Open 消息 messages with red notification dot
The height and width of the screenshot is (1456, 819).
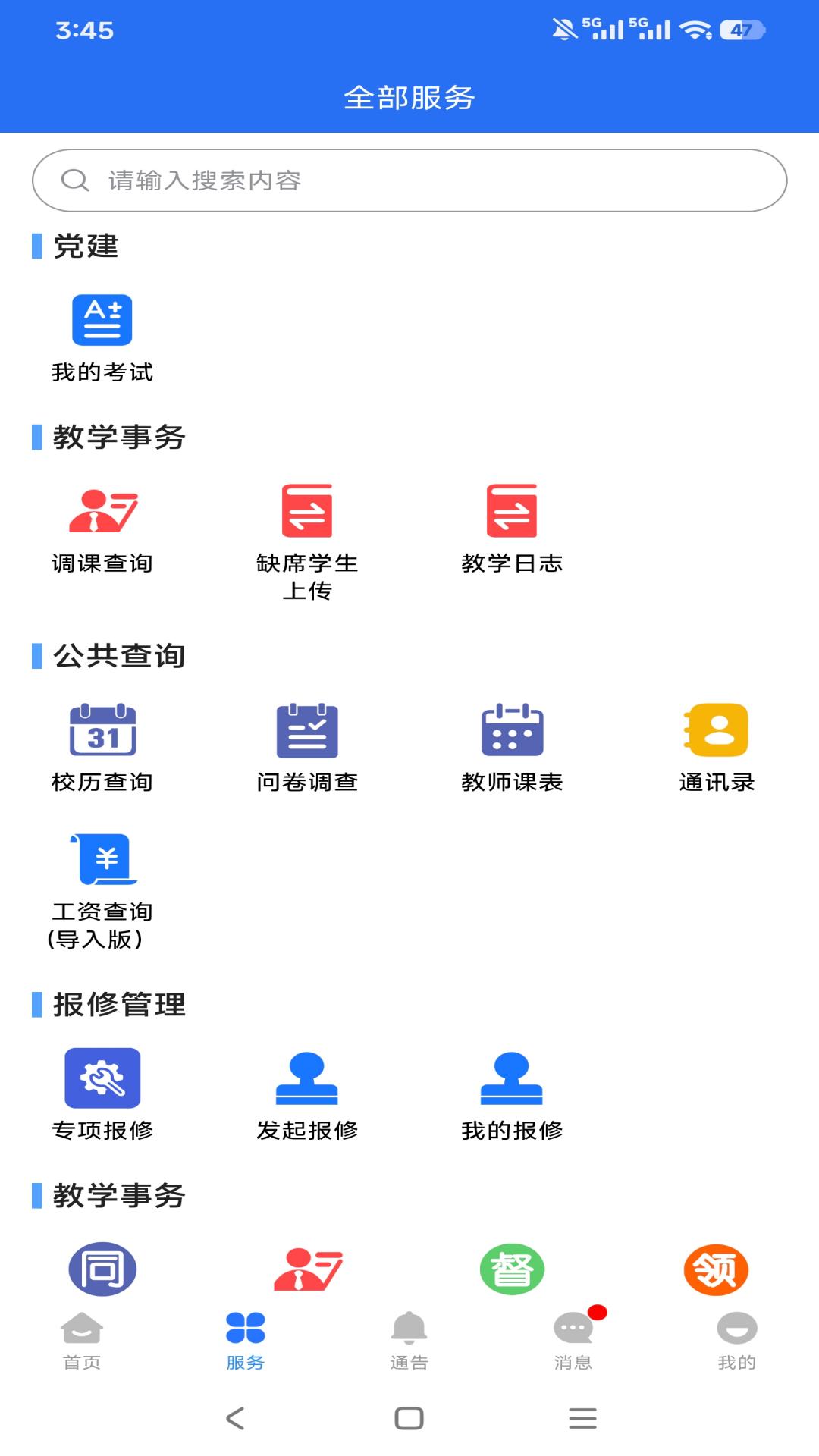(573, 1338)
